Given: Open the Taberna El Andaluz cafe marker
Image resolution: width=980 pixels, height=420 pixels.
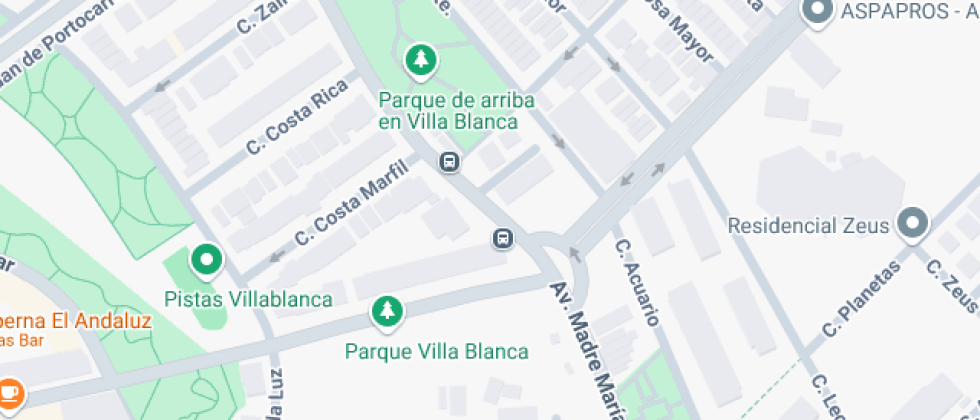Looking at the screenshot, I should (x=9, y=394).
